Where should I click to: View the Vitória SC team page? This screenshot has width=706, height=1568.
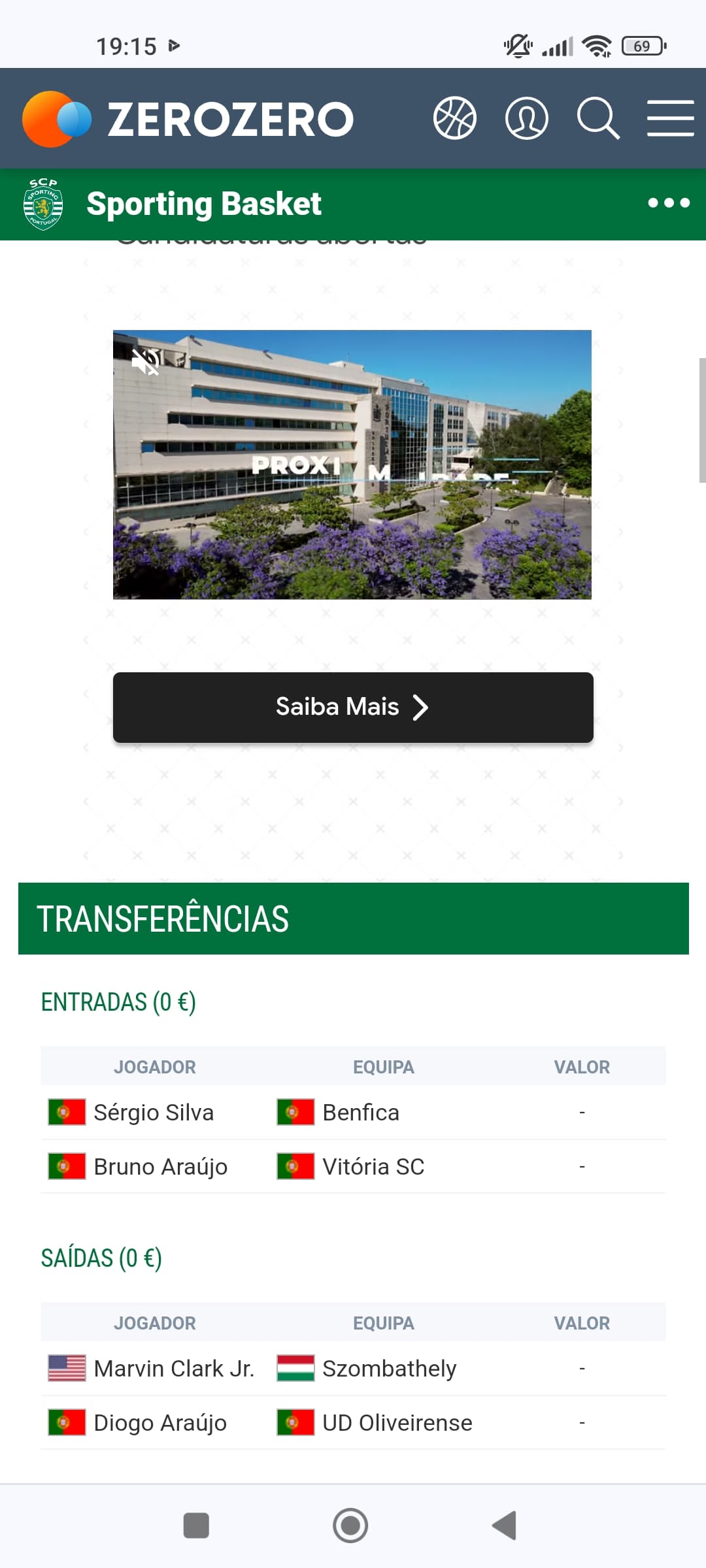click(373, 1167)
